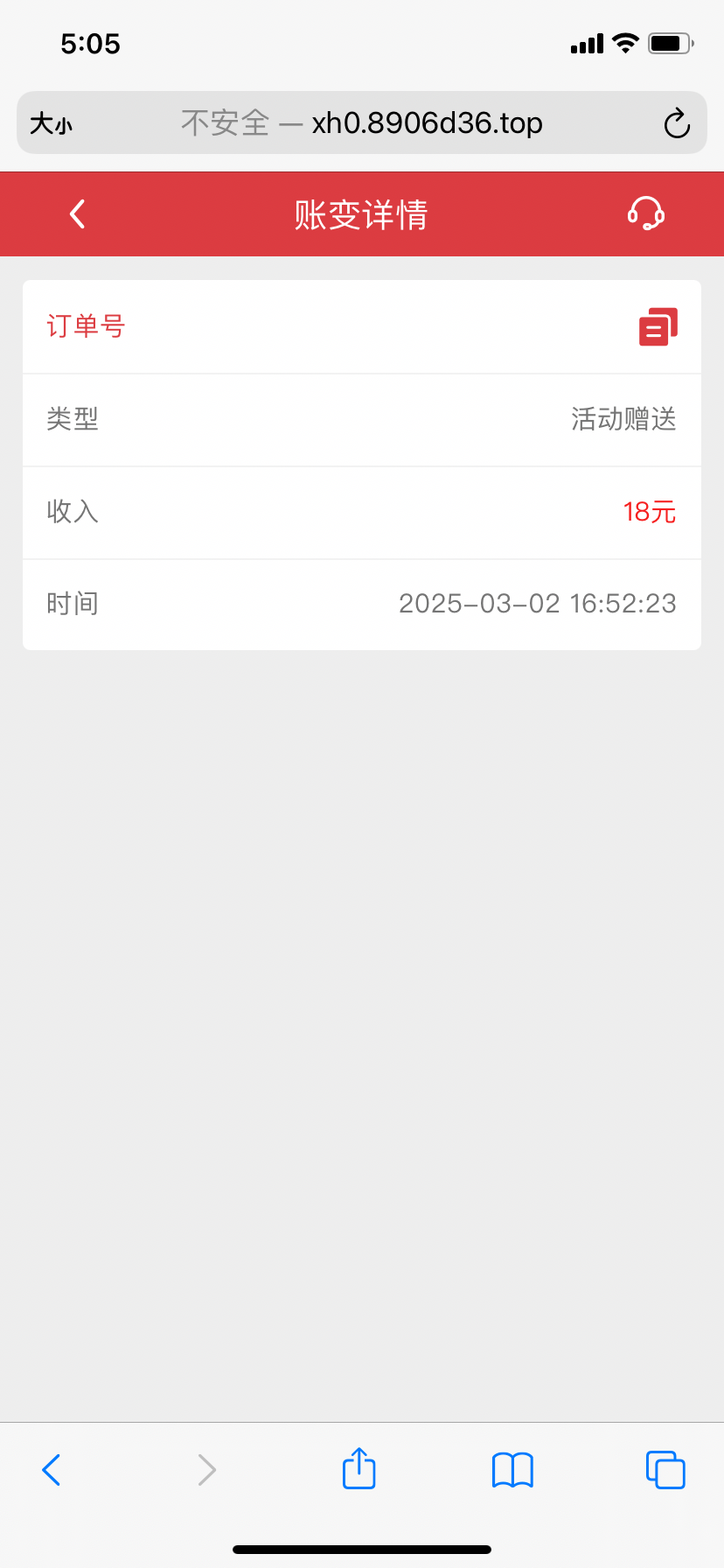This screenshot has width=724, height=1568.
Task: Reload the page in Safari
Action: tap(677, 123)
